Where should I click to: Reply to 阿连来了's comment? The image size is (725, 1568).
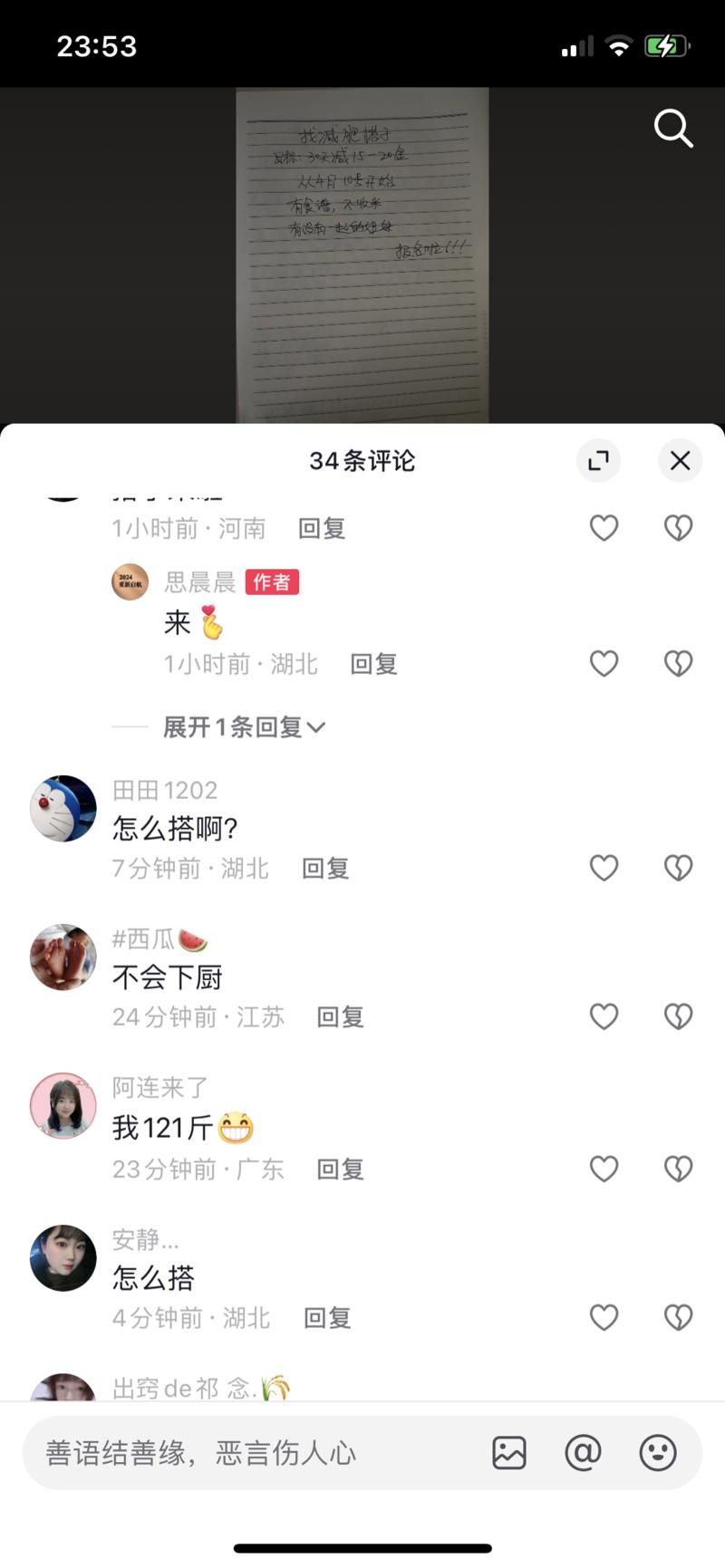point(340,1169)
